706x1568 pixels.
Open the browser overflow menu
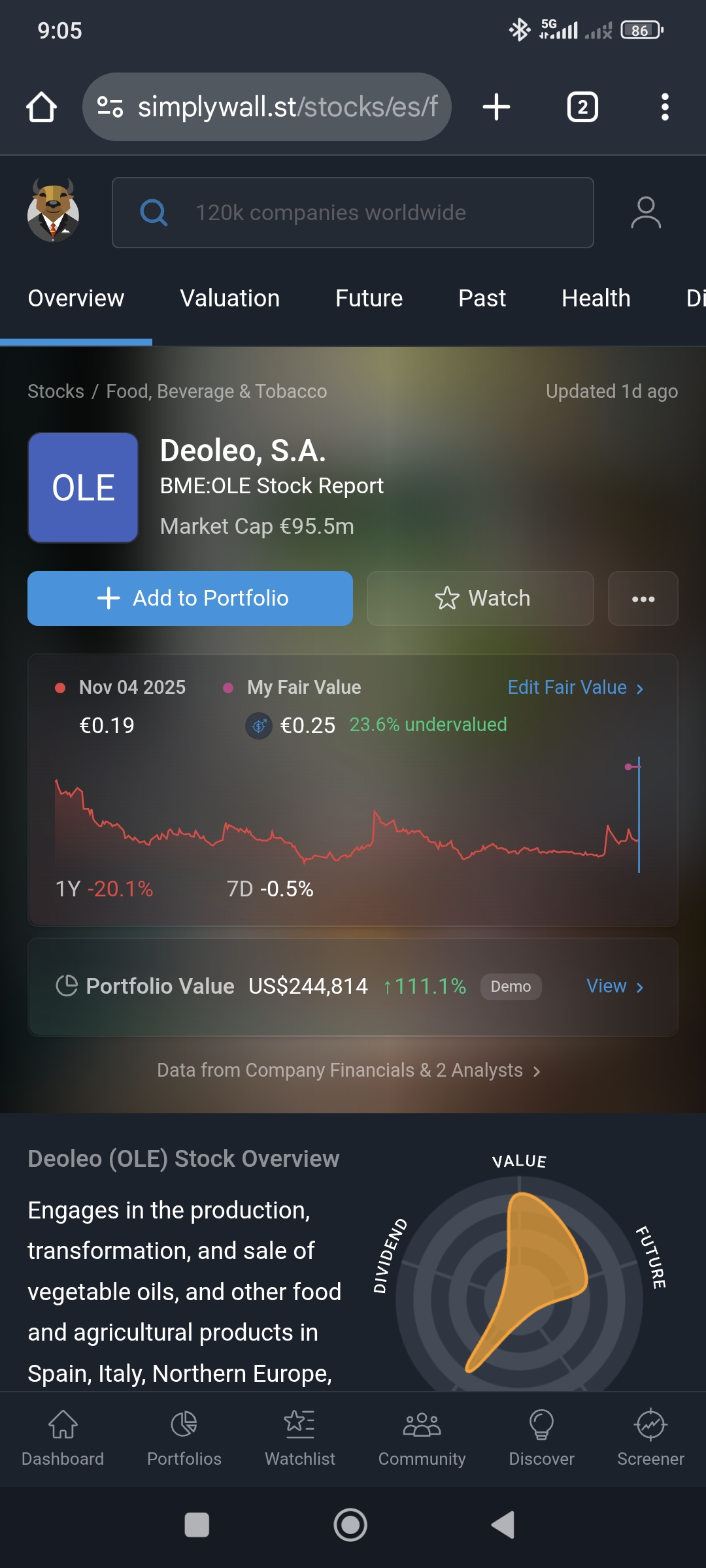click(664, 107)
